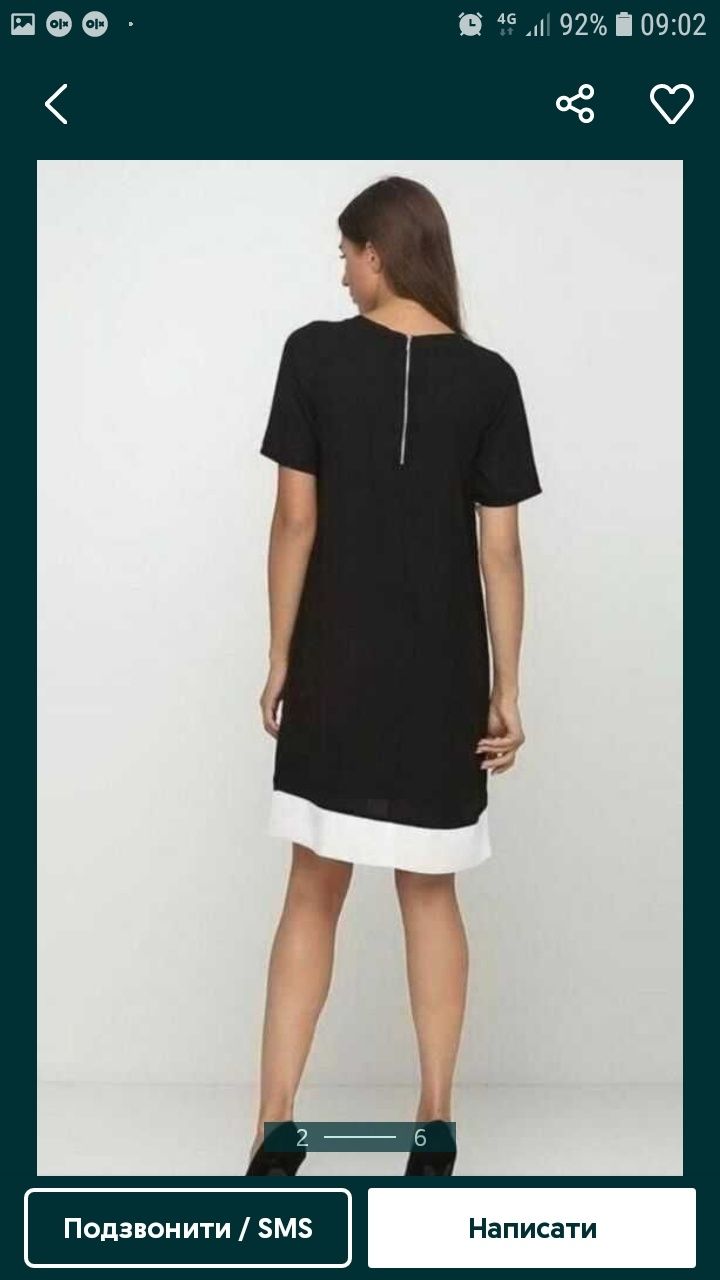Go back using the top arrow
The width and height of the screenshot is (720, 1280).
[x=57, y=104]
